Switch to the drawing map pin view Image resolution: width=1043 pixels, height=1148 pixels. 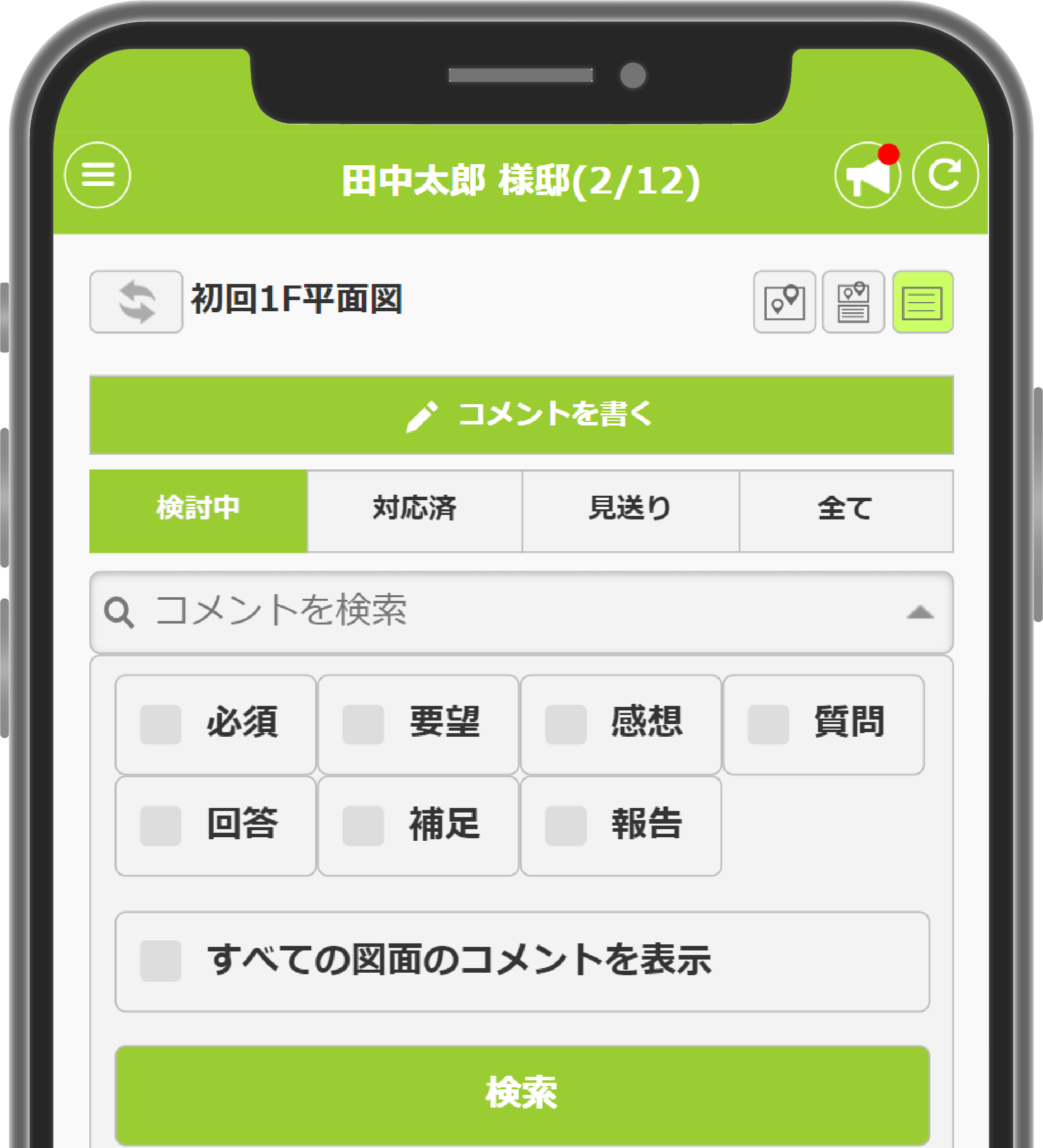point(784,302)
